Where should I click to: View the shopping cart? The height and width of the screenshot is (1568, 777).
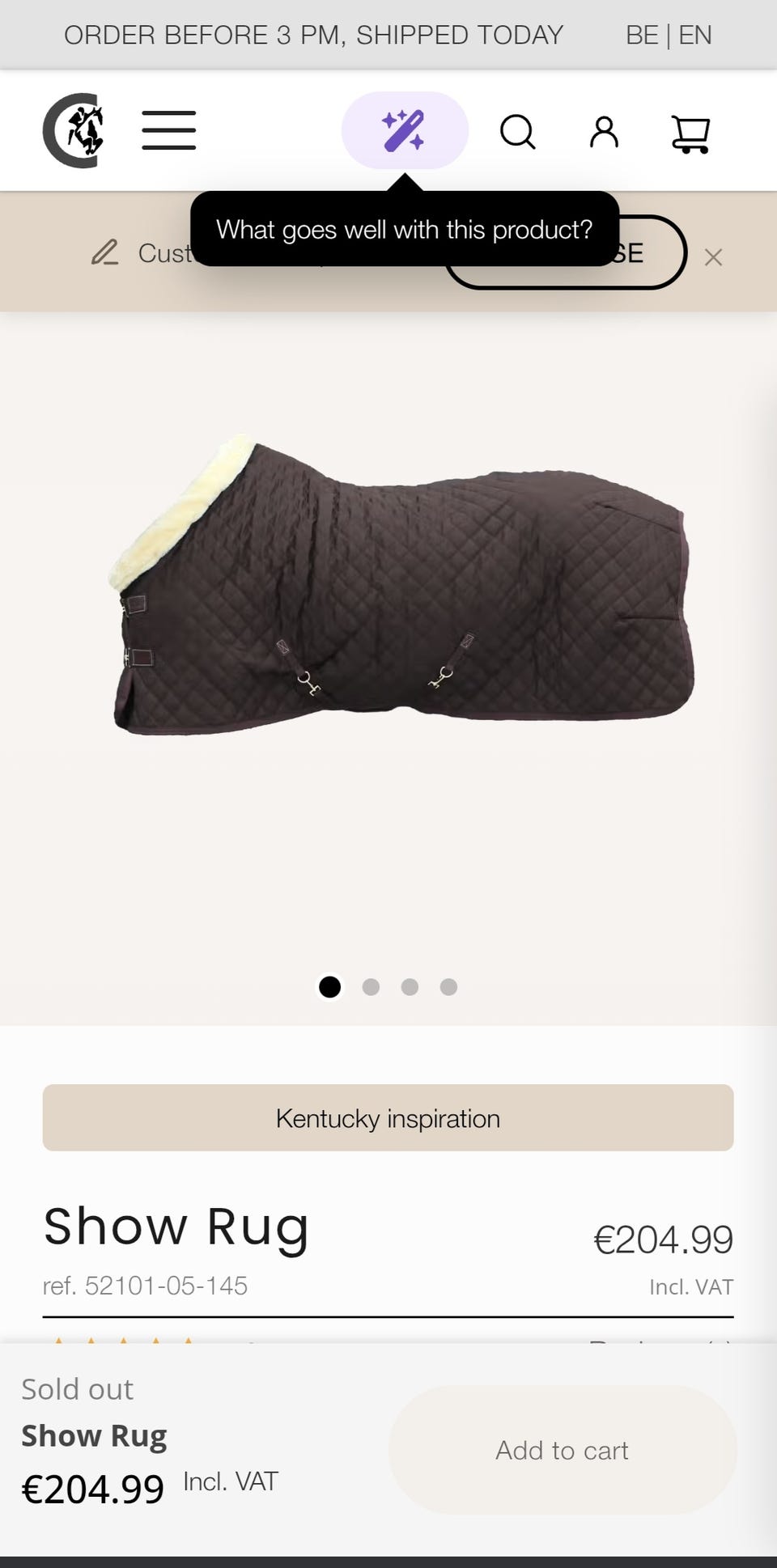pyautogui.click(x=690, y=133)
